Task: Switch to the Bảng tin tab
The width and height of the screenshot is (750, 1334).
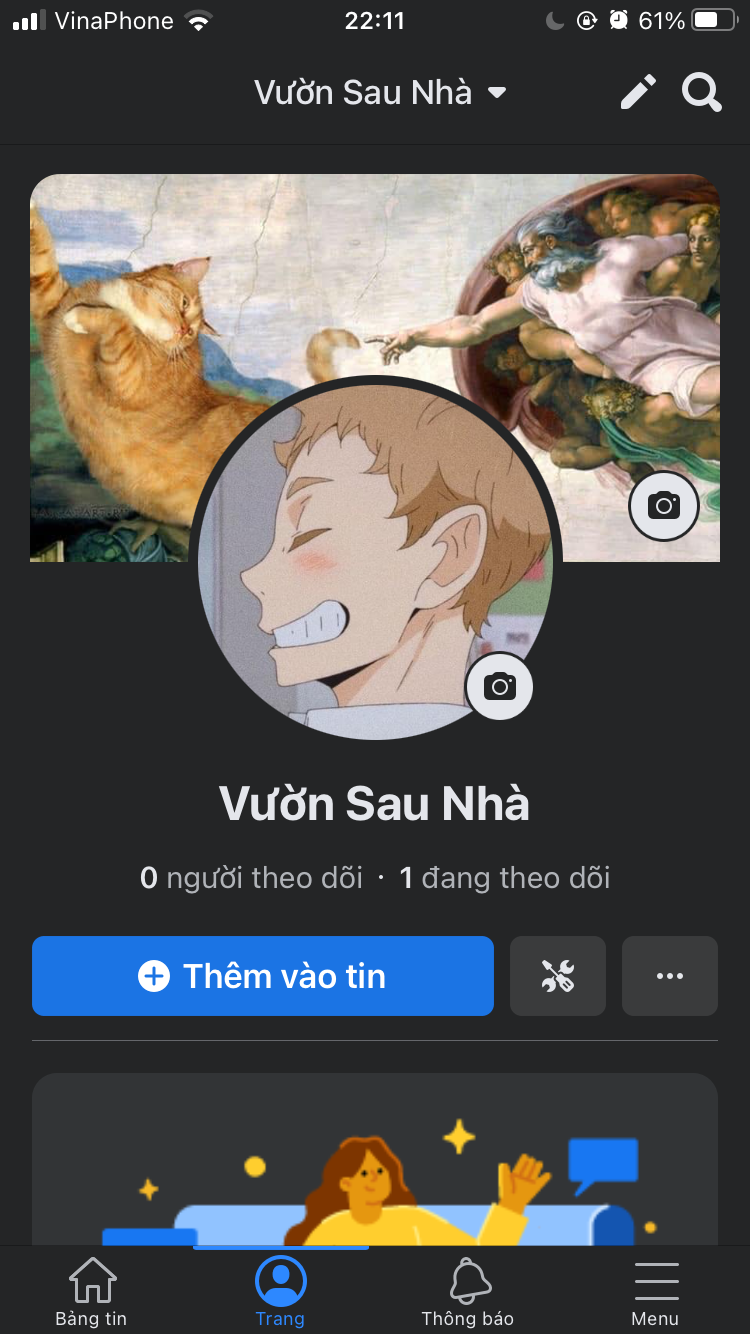Action: pos(91,1292)
